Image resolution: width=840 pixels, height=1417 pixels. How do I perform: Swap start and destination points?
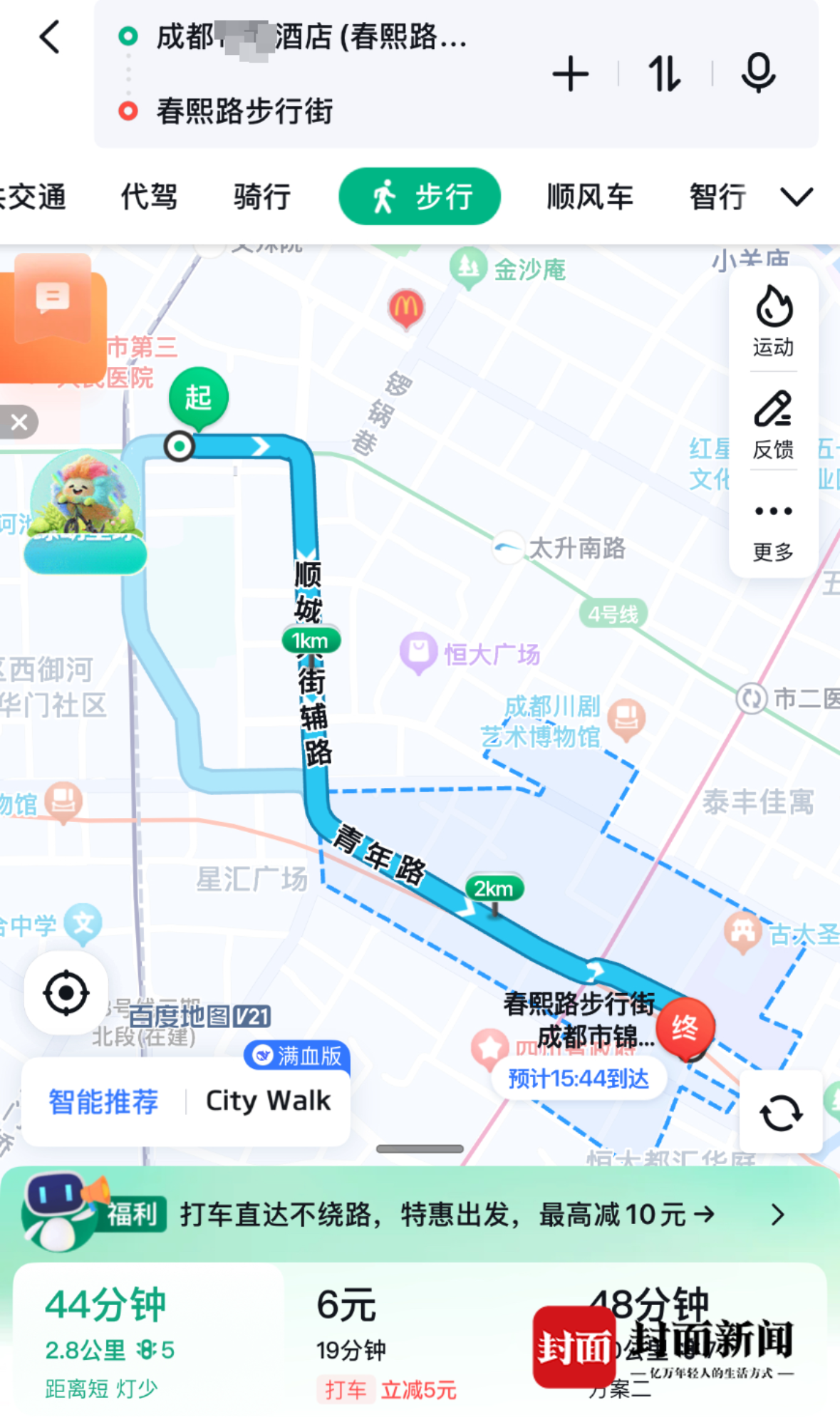(664, 73)
